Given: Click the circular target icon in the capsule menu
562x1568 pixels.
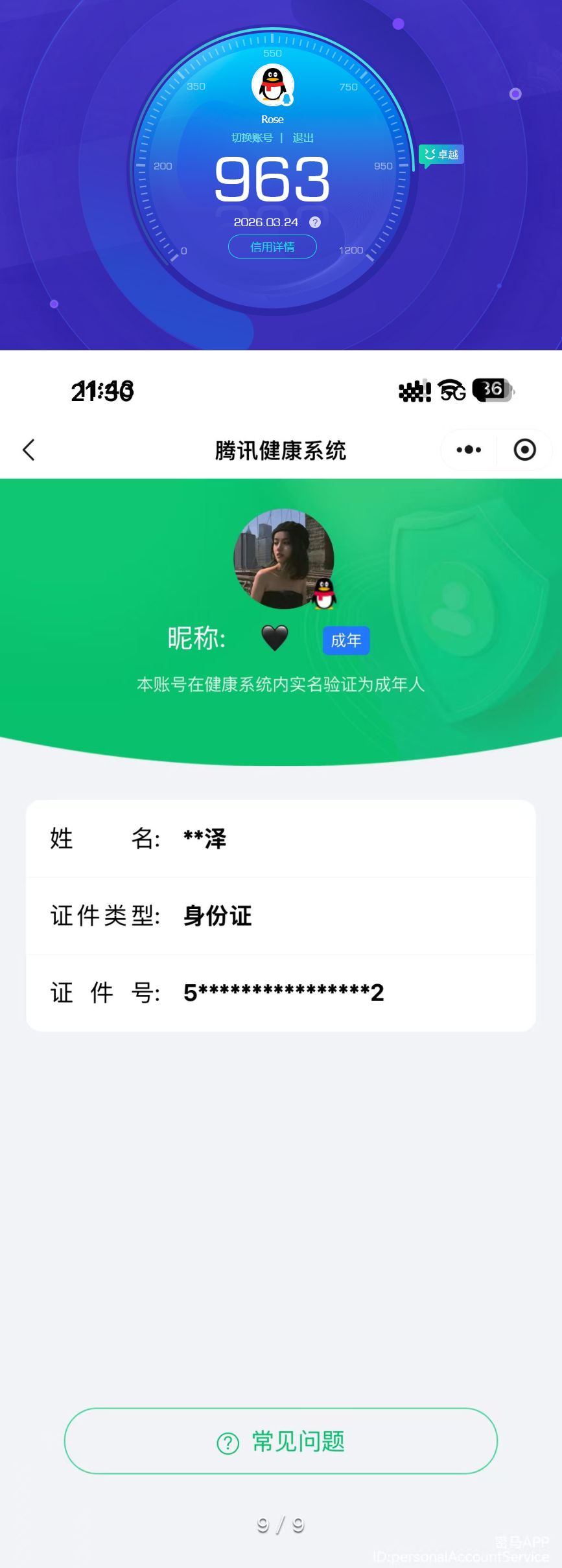Looking at the screenshot, I should 524,449.
